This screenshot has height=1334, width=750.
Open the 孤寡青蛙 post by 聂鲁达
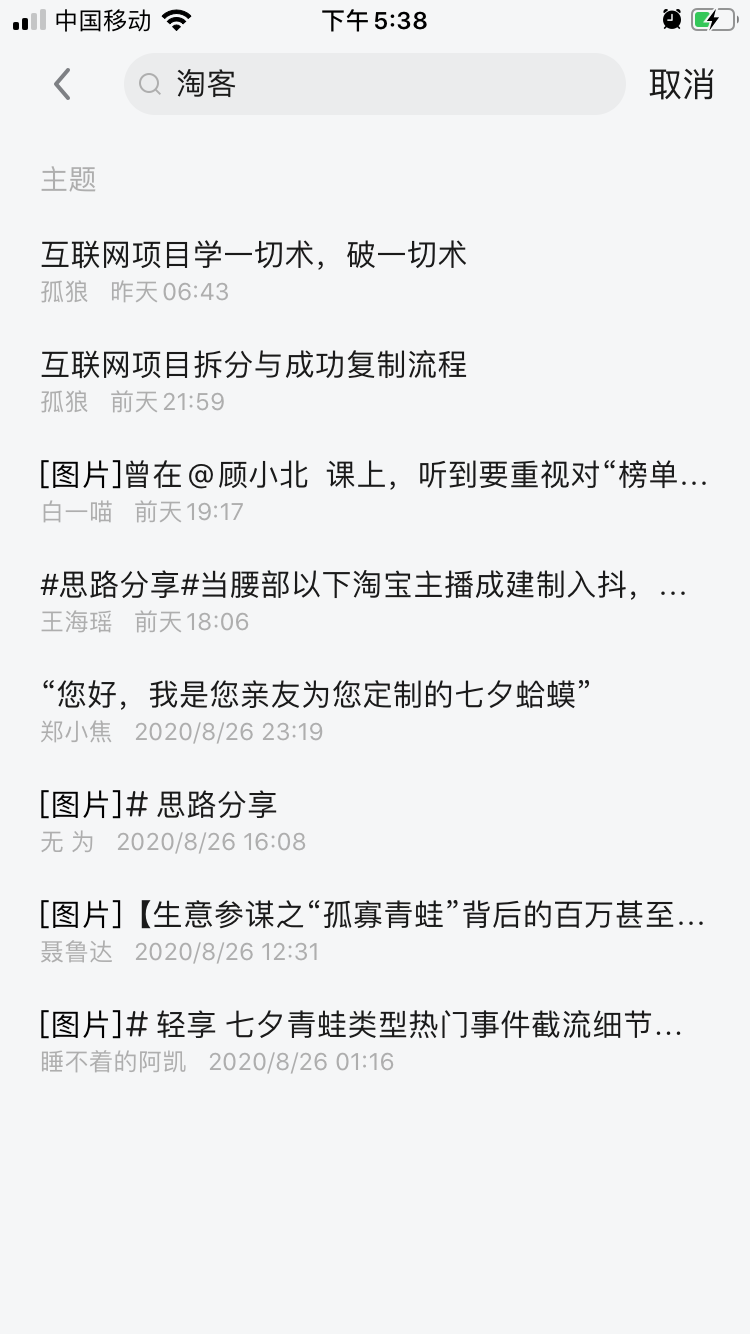[x=375, y=916]
